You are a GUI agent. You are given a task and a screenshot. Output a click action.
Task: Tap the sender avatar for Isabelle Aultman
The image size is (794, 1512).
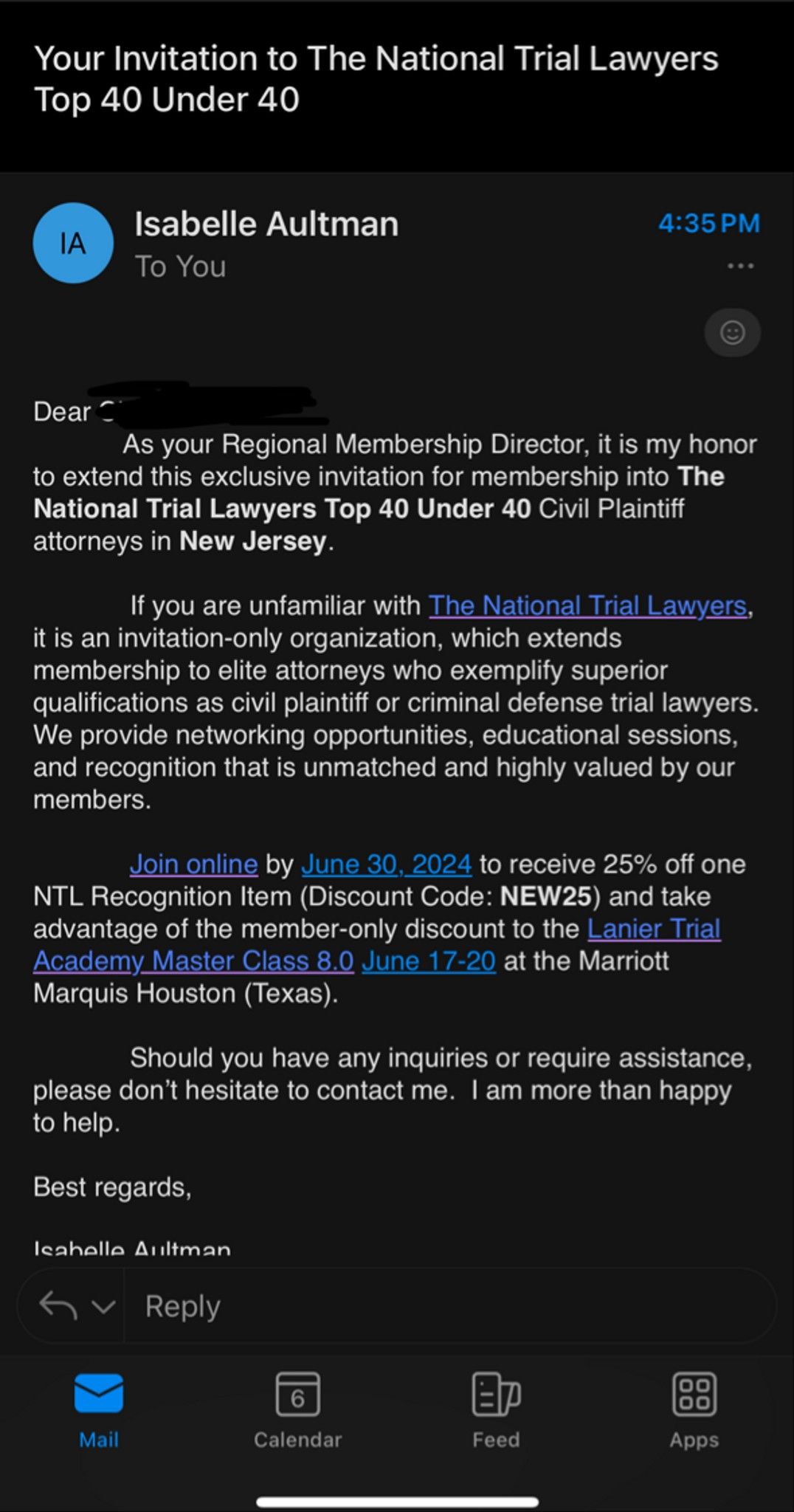coord(73,243)
